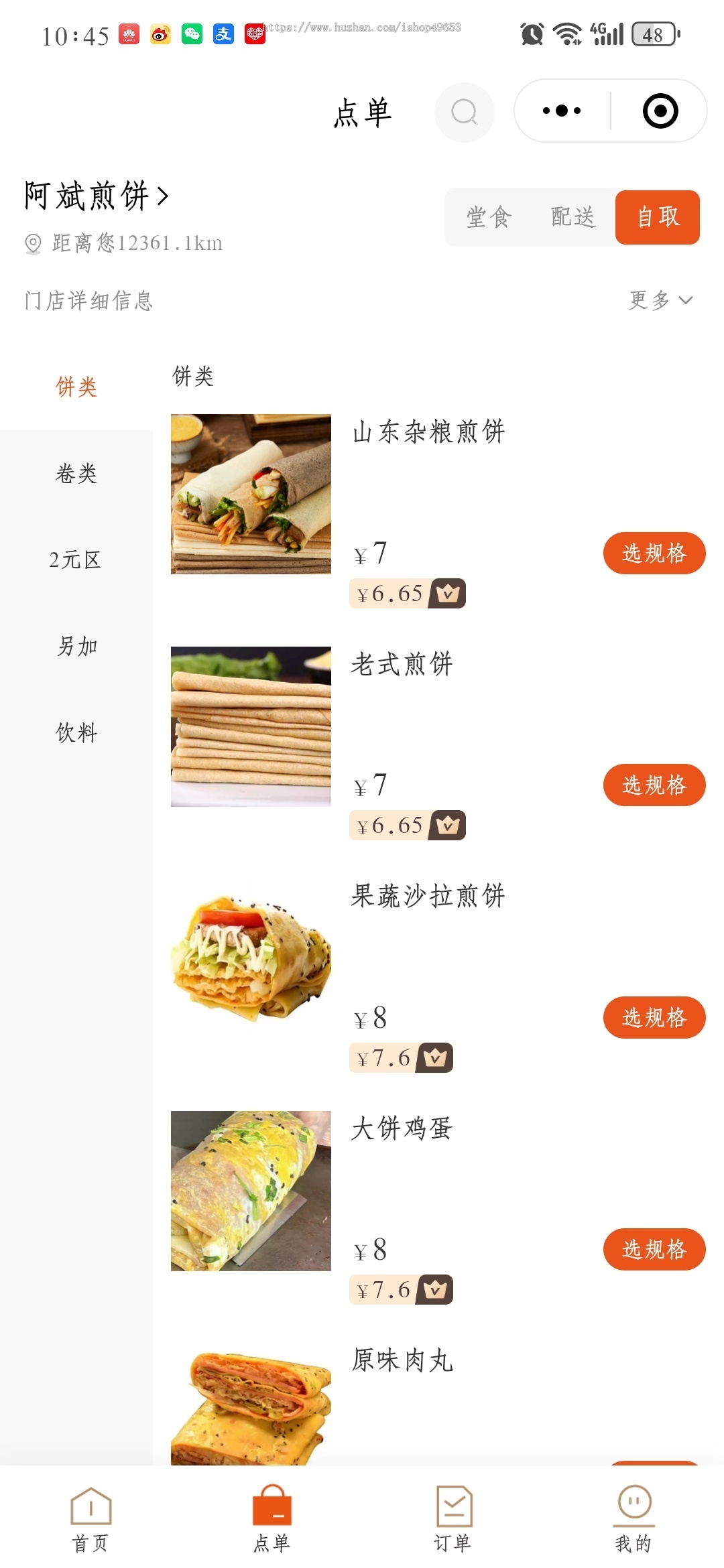The width and height of the screenshot is (724, 1568).
Task: Open the 饮料 category tab
Action: [75, 733]
